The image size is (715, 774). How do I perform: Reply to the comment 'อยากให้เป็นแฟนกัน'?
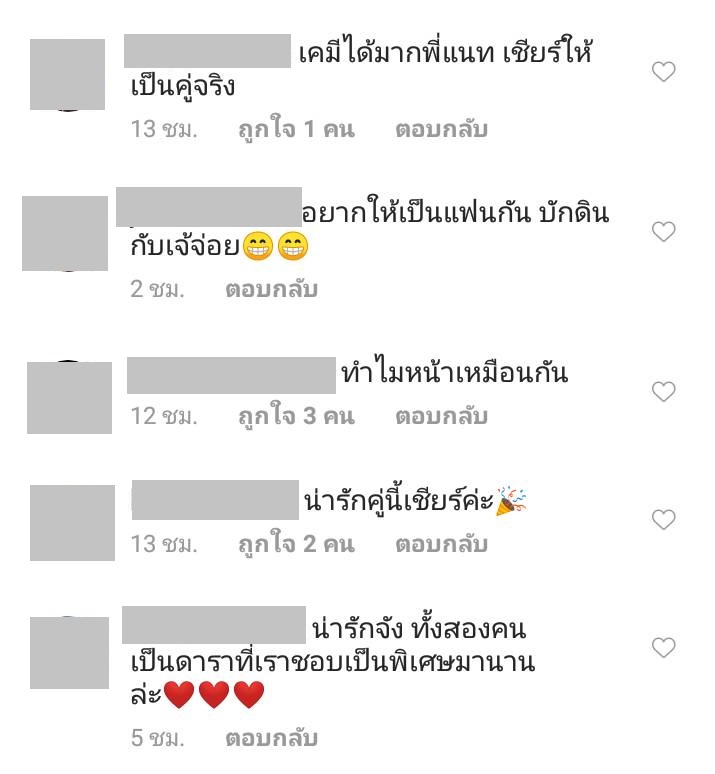(272, 290)
